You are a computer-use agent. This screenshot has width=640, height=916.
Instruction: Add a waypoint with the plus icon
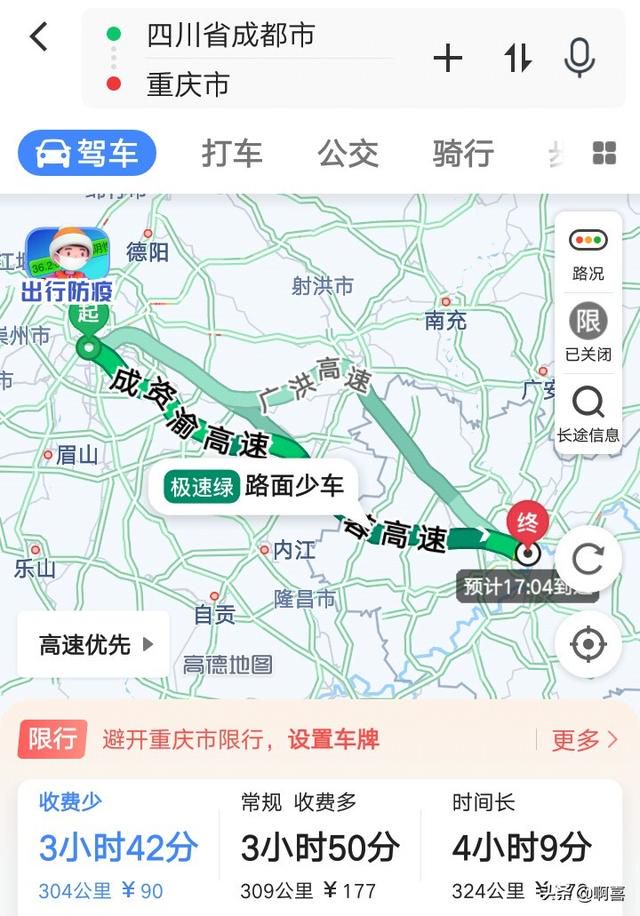[447, 59]
